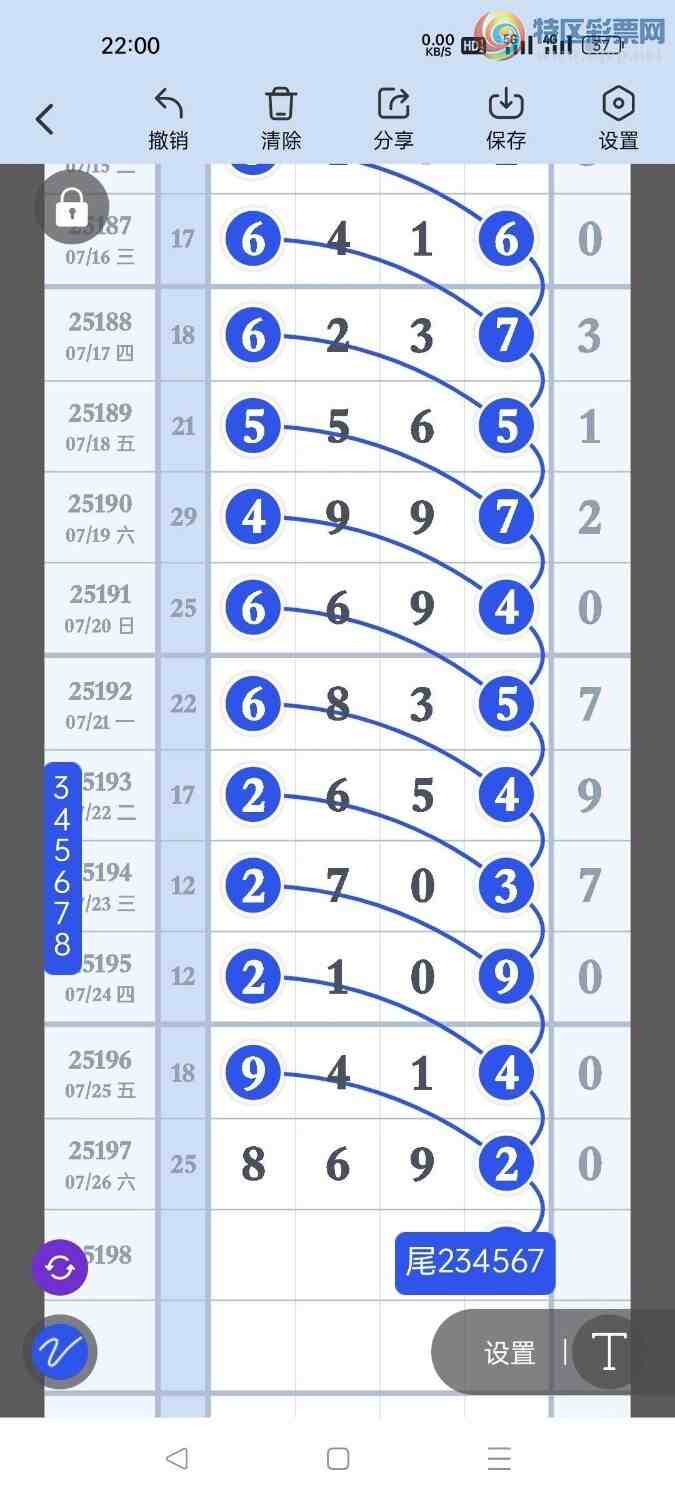675x1500 pixels.
Task: Open the system recent apps view
Action: (498, 1458)
